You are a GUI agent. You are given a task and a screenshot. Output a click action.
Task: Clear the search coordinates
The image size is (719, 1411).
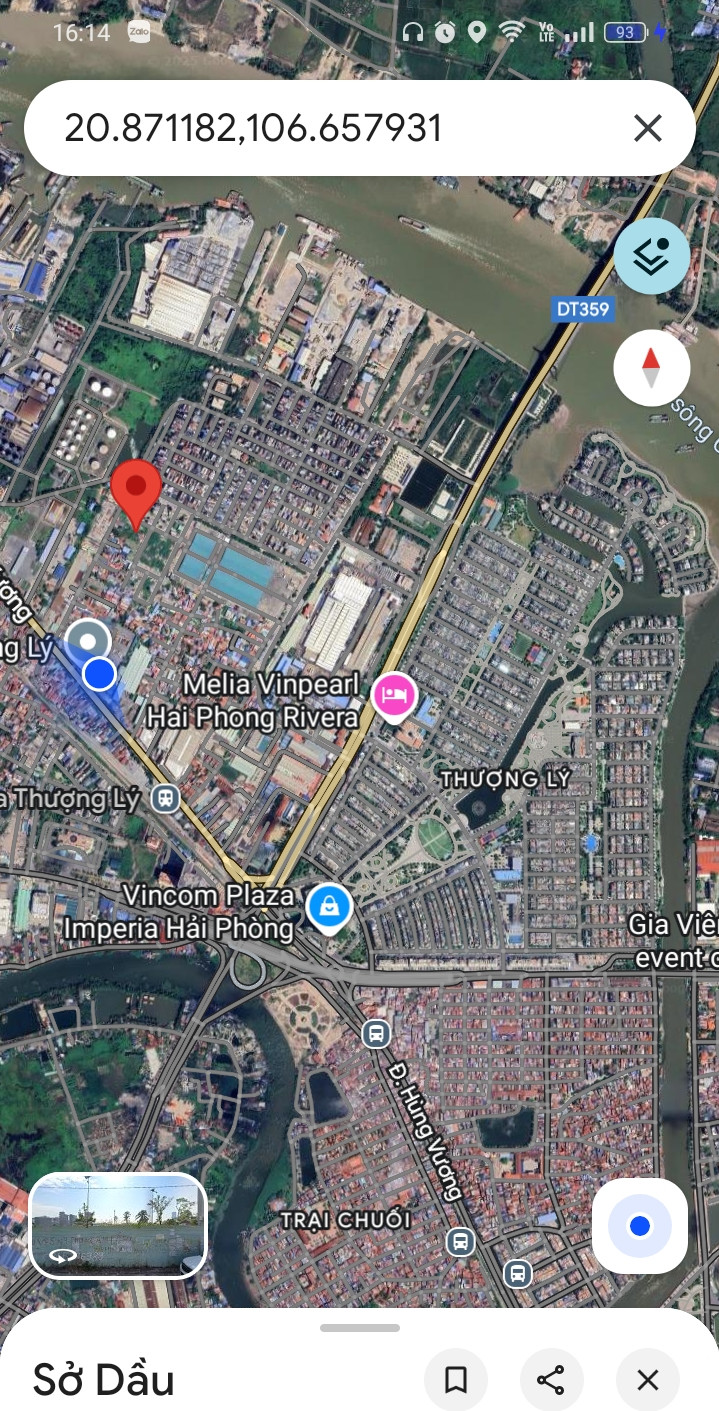point(648,128)
